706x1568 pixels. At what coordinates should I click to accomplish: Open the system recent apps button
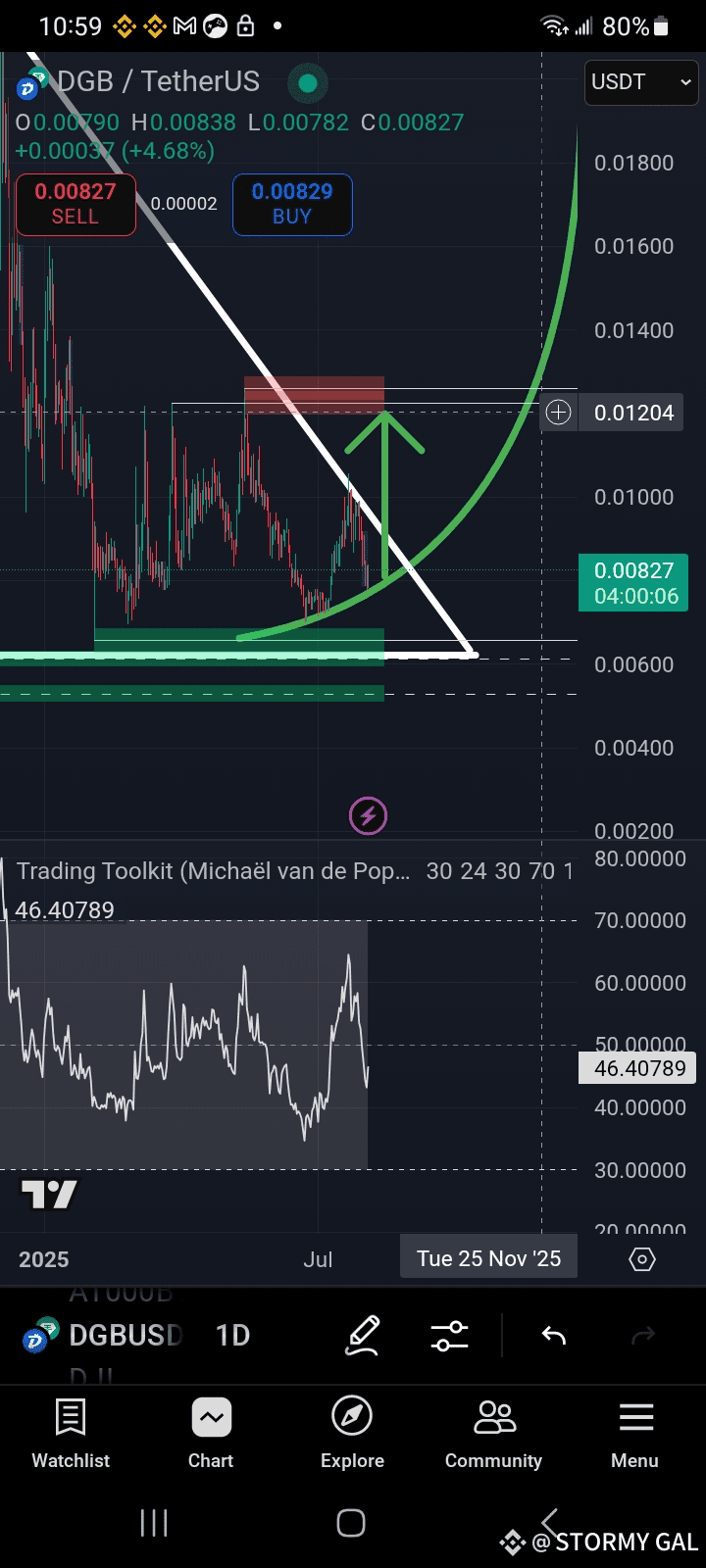pos(154,1523)
